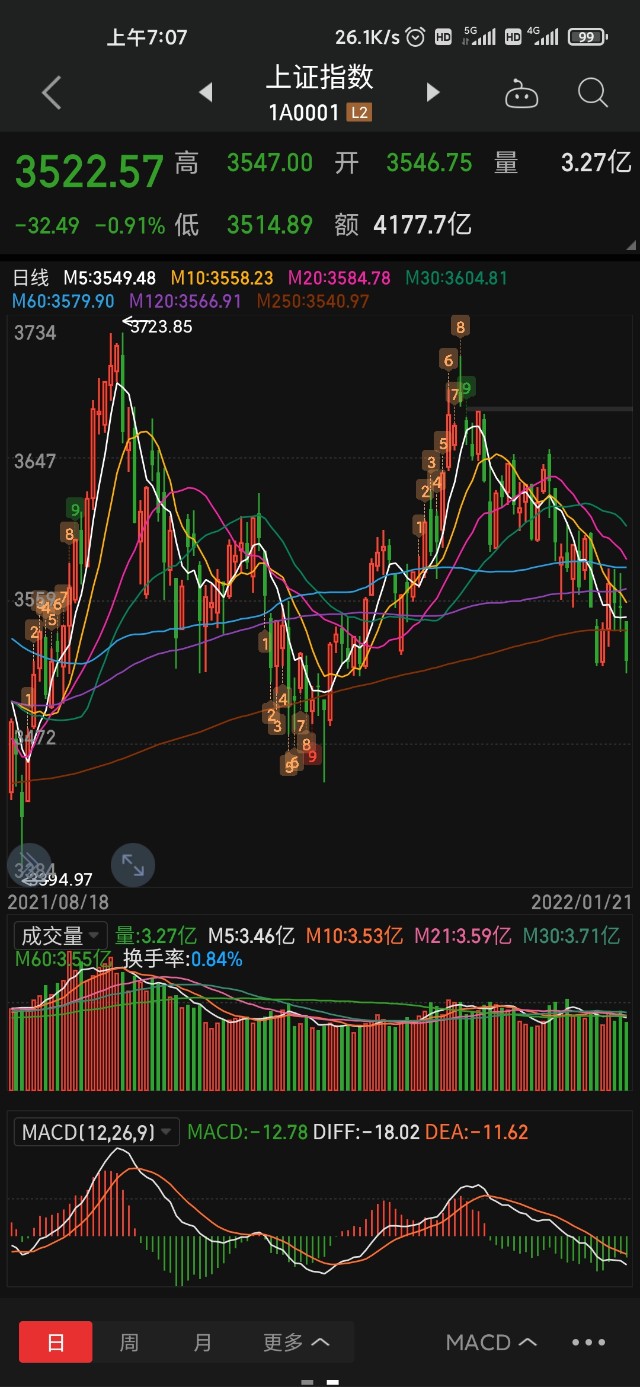The image size is (640, 1387).
Task: Go back from the 上证指数 chart
Action: tap(52, 93)
